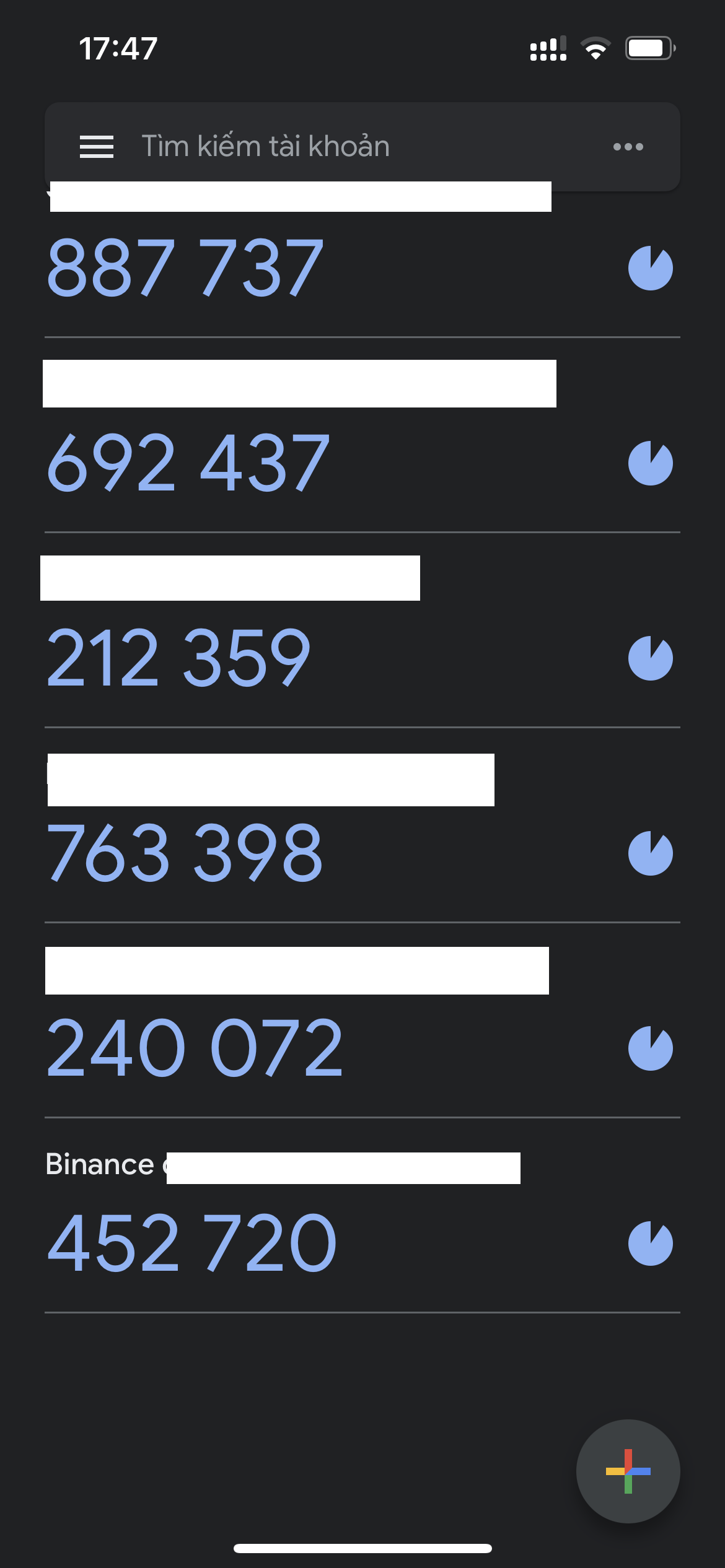This screenshot has width=725, height=1568.
Task: Tap the 'Tìm kiếm tài khoản' search field
Action: pos(362,147)
